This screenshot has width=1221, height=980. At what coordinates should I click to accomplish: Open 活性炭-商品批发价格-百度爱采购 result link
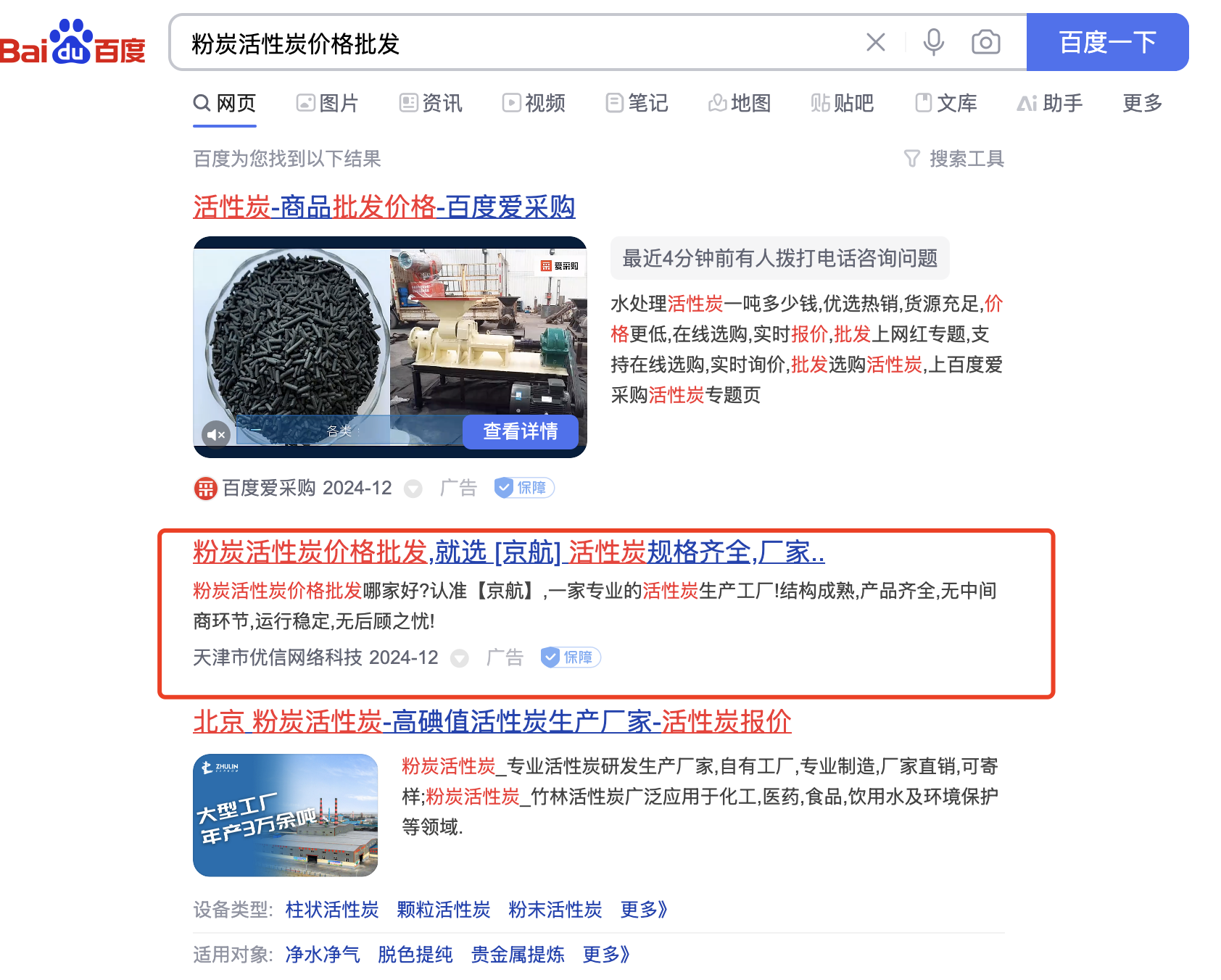384,207
